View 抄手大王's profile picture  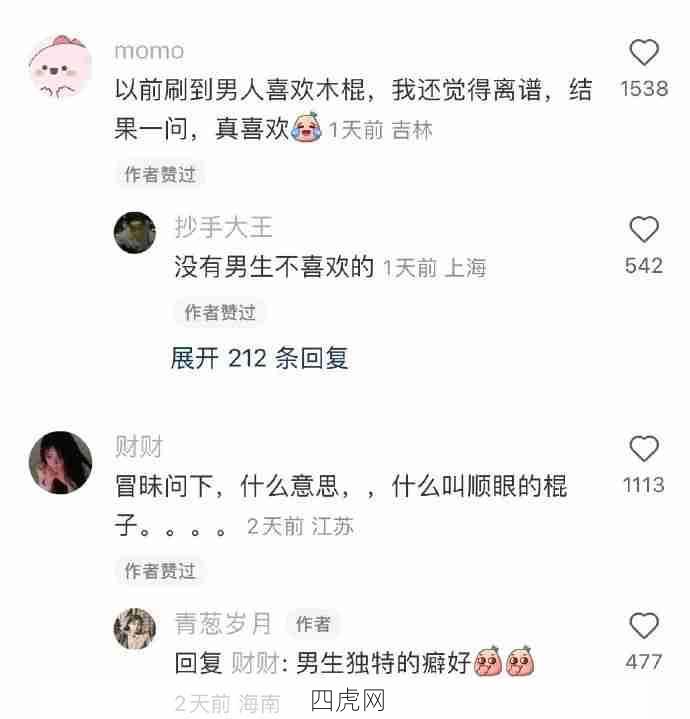pos(134,233)
